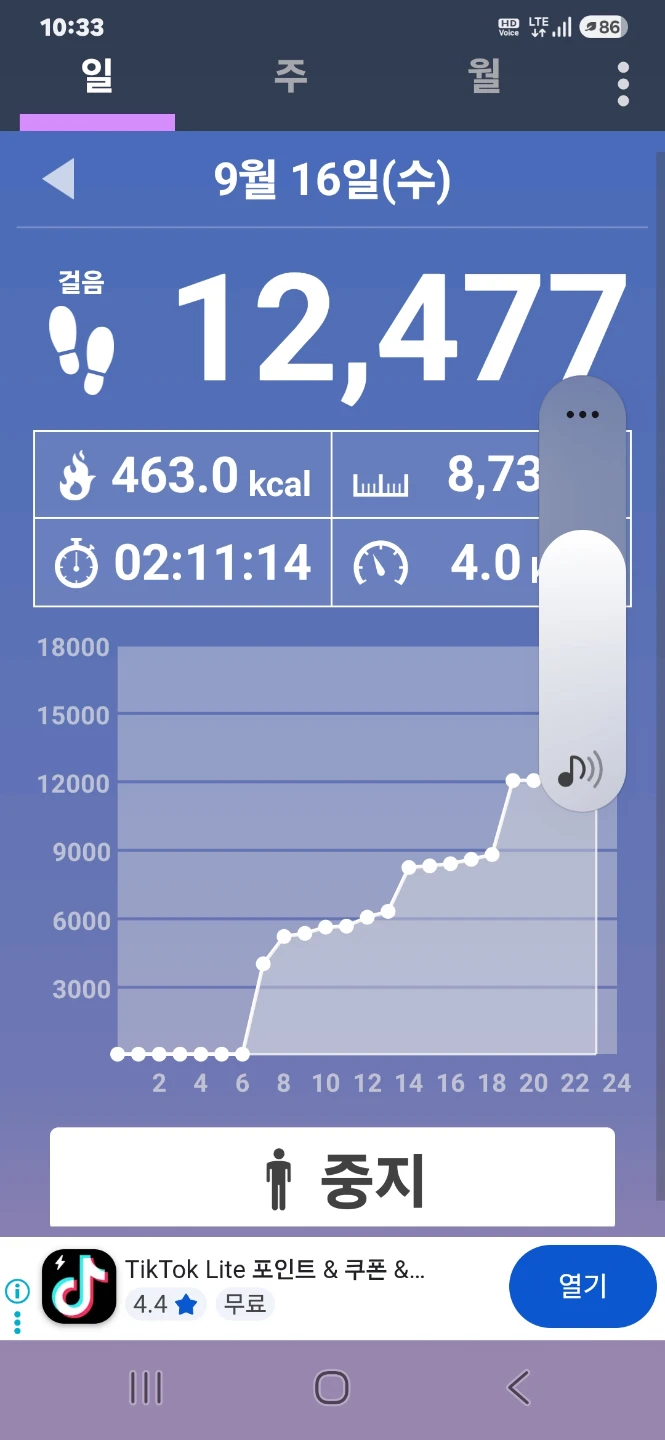Switch to the 월 (month) tab
Image resolution: width=665 pixels, height=1440 pixels.
click(x=484, y=77)
